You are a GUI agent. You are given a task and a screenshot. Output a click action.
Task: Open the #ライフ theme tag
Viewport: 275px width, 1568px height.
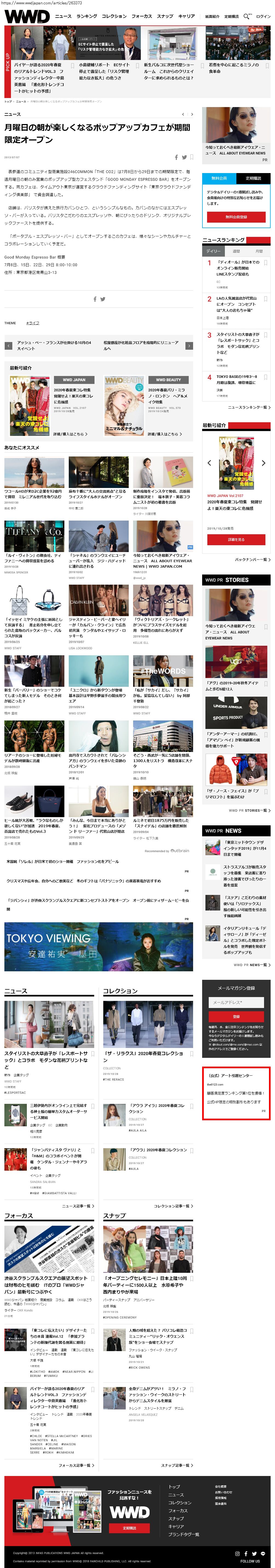pos(33,323)
